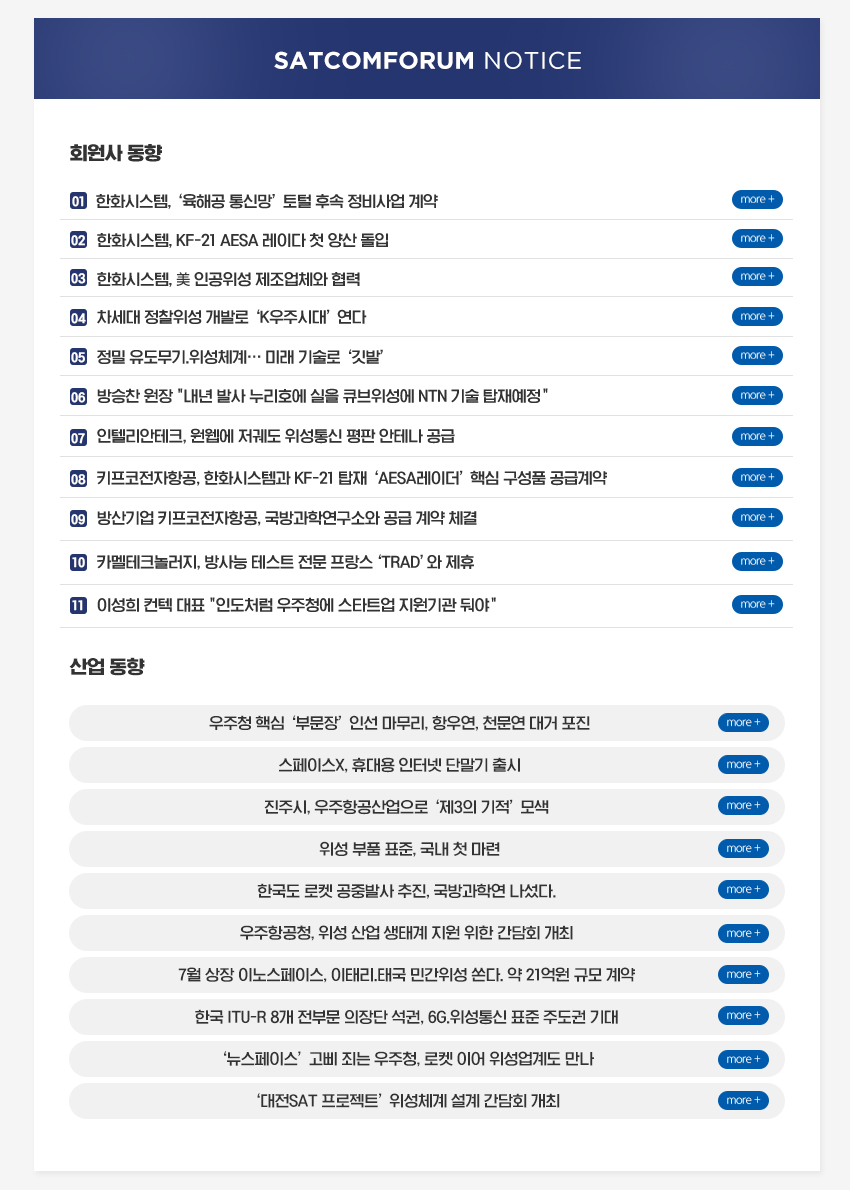
Task: Tap more beside 정밀 유도무기.위성체계 headline
Action: coord(757,355)
